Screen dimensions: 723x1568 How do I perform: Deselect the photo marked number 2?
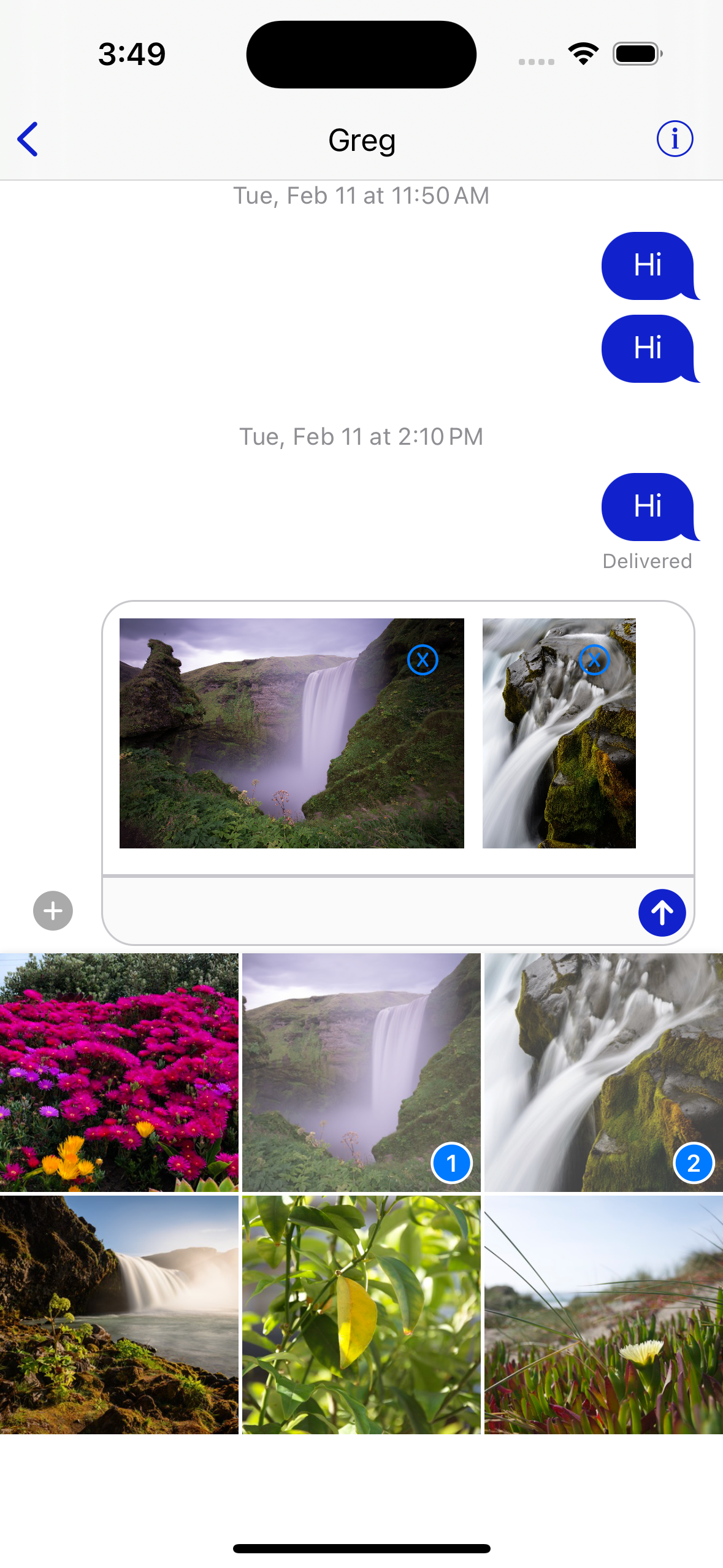[x=603, y=1072]
